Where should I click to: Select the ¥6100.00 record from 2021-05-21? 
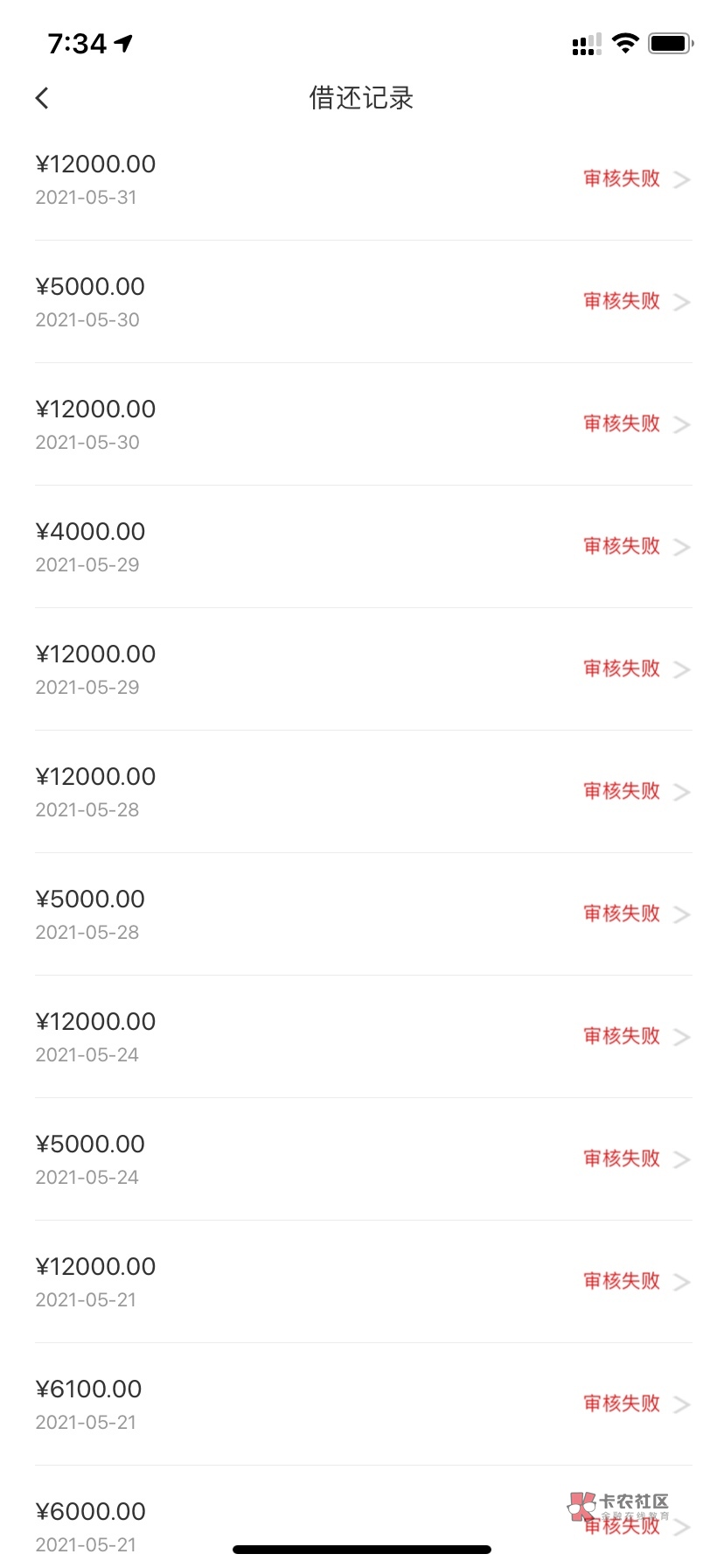tap(362, 1404)
